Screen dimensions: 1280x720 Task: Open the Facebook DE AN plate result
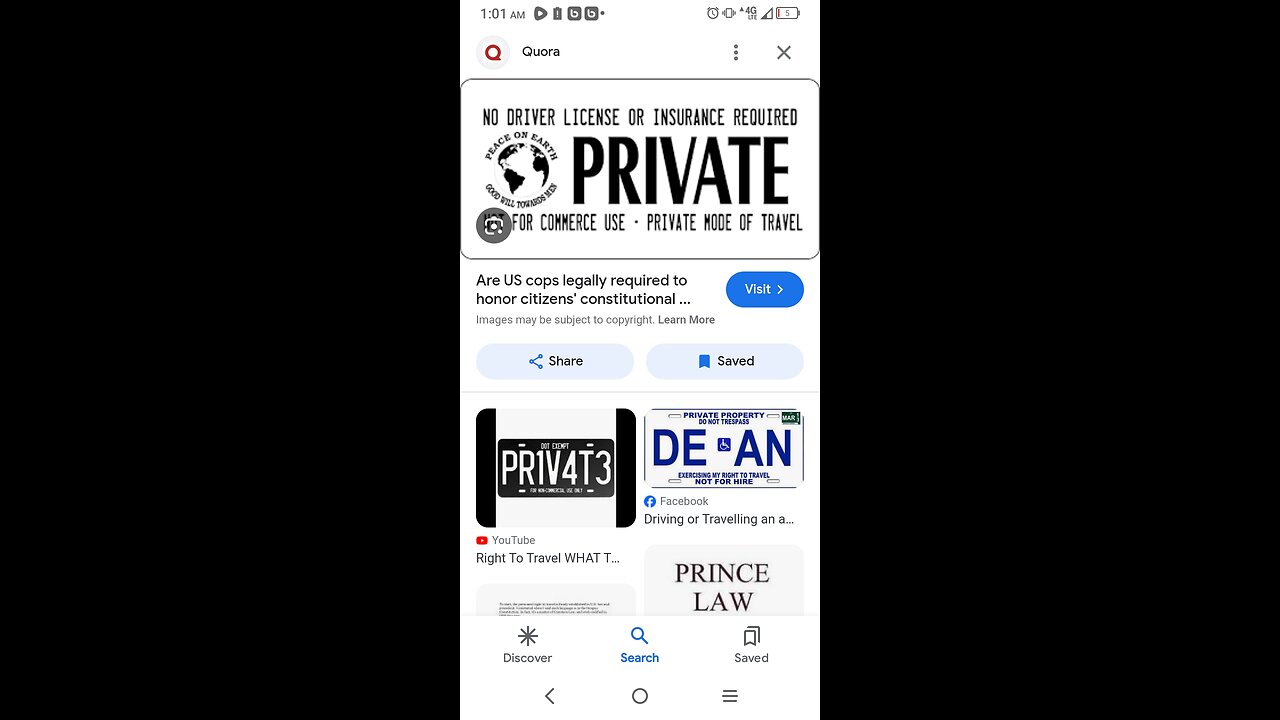pos(723,448)
